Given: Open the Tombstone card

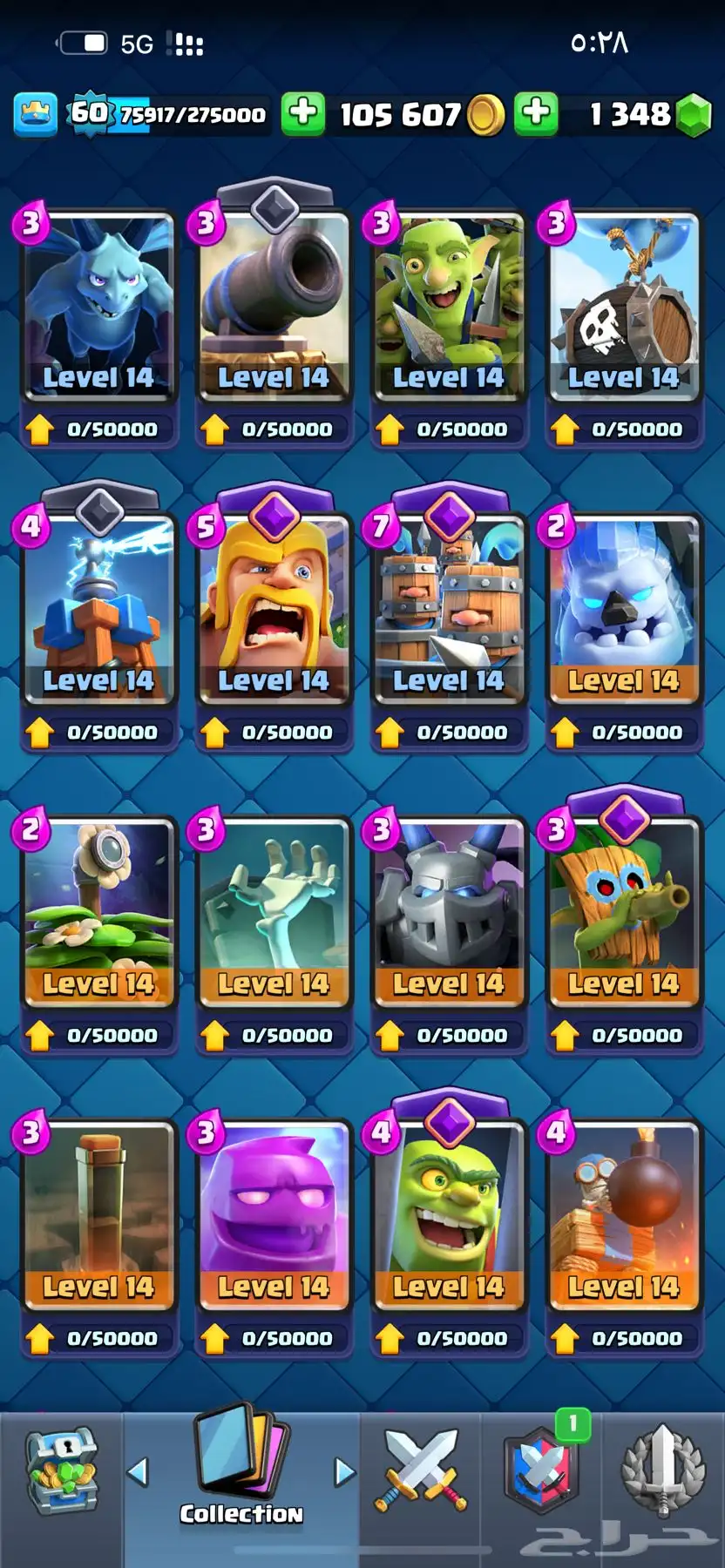Looking at the screenshot, I should pyautogui.click(x=274, y=911).
